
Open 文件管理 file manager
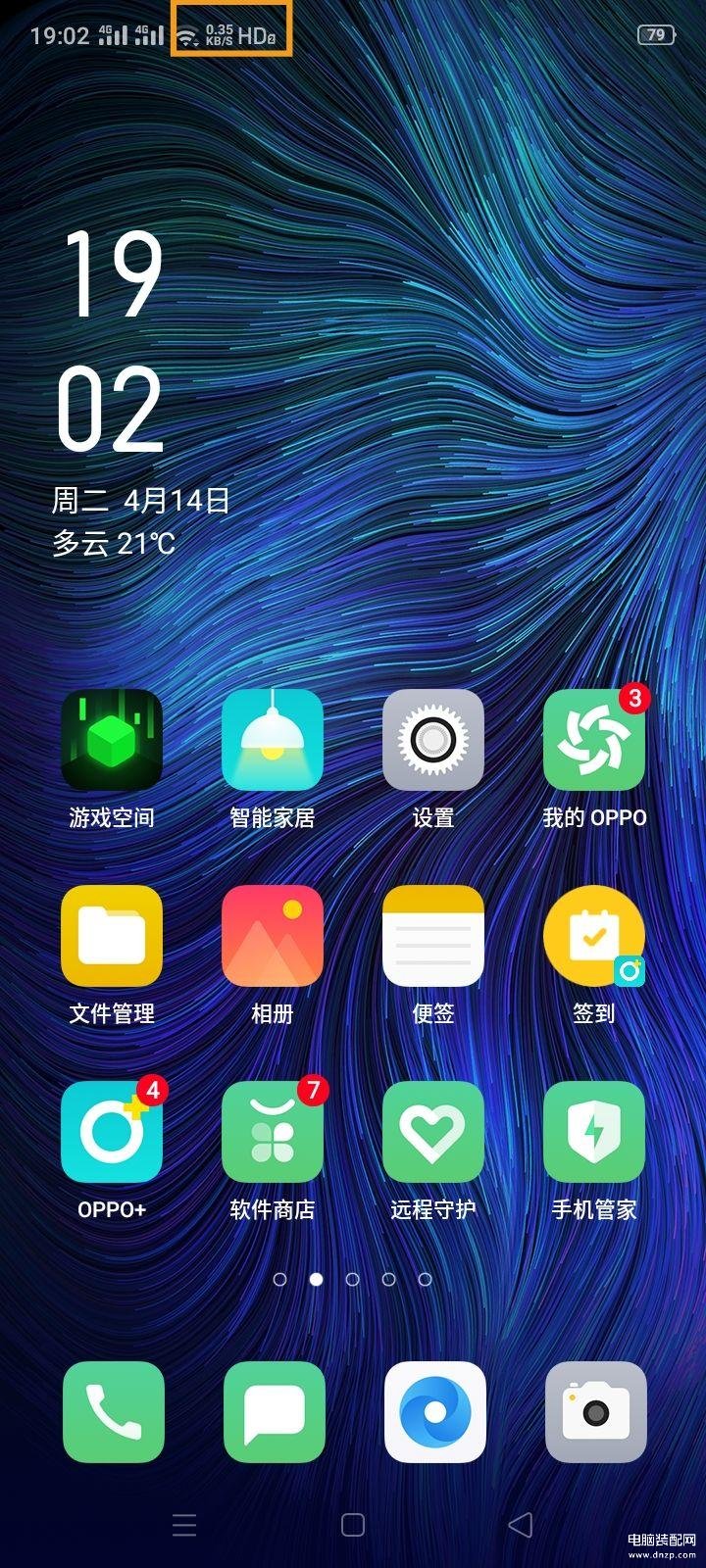coord(112,936)
